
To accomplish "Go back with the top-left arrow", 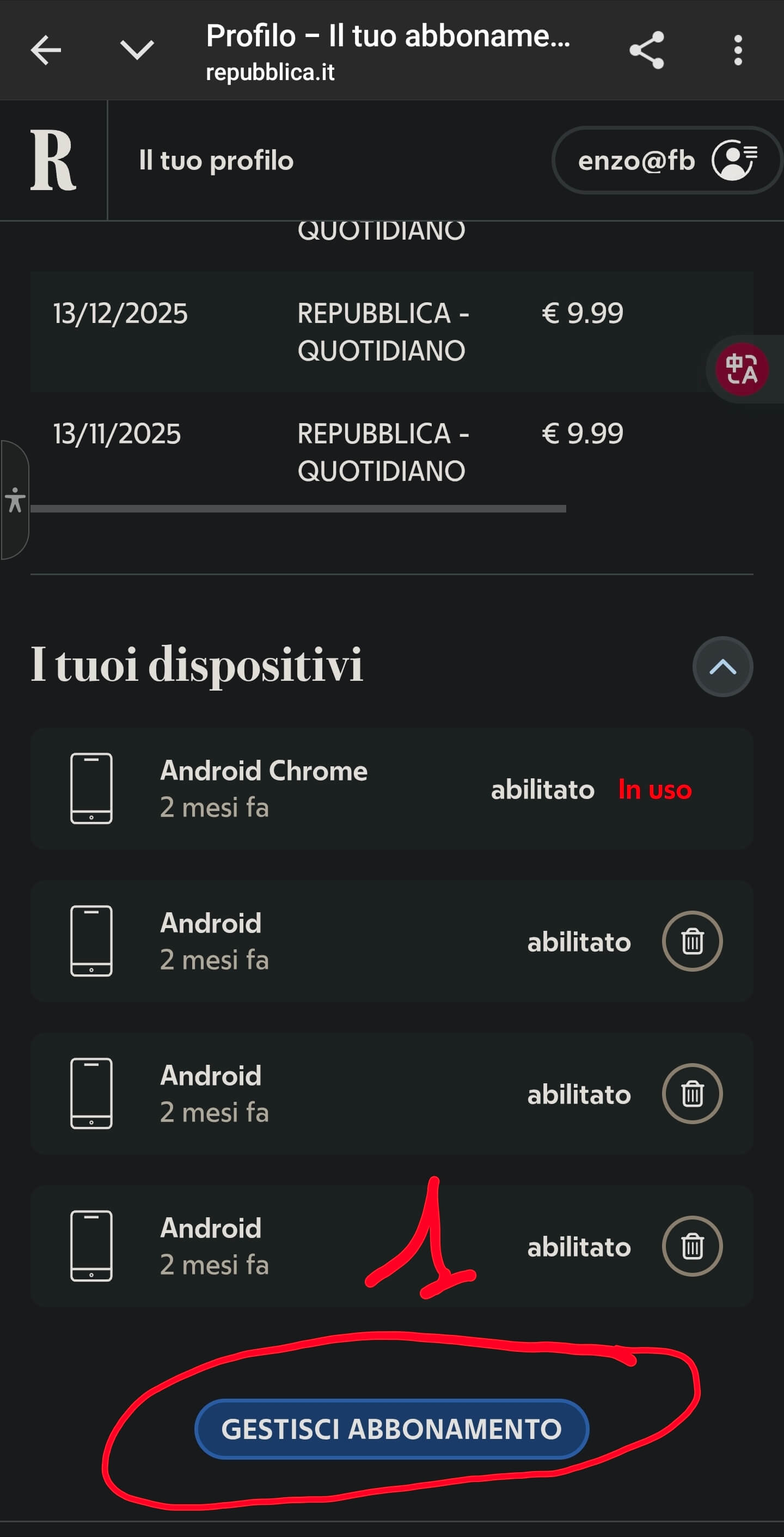I will (x=46, y=50).
